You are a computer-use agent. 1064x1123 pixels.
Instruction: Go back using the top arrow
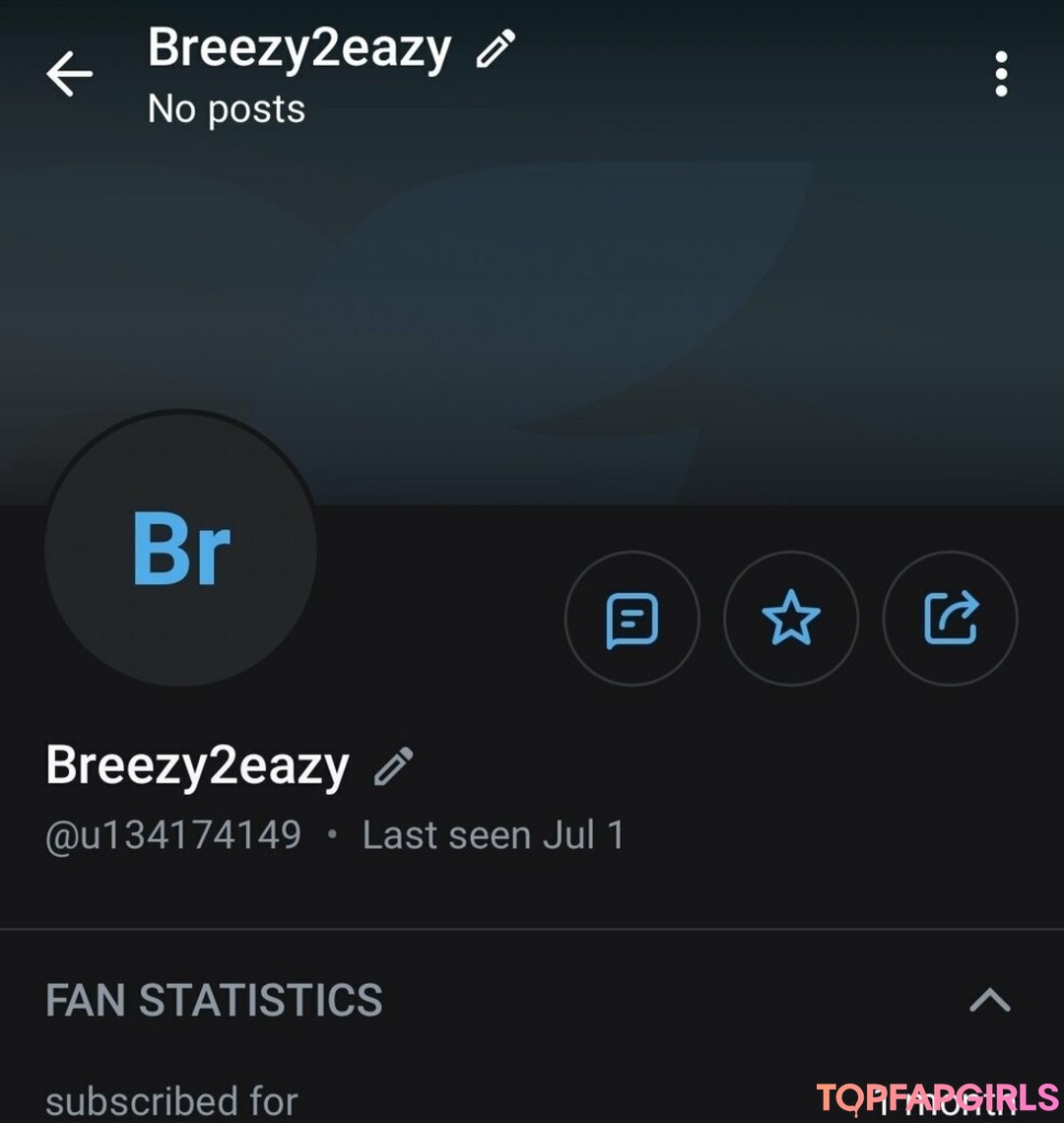69,75
